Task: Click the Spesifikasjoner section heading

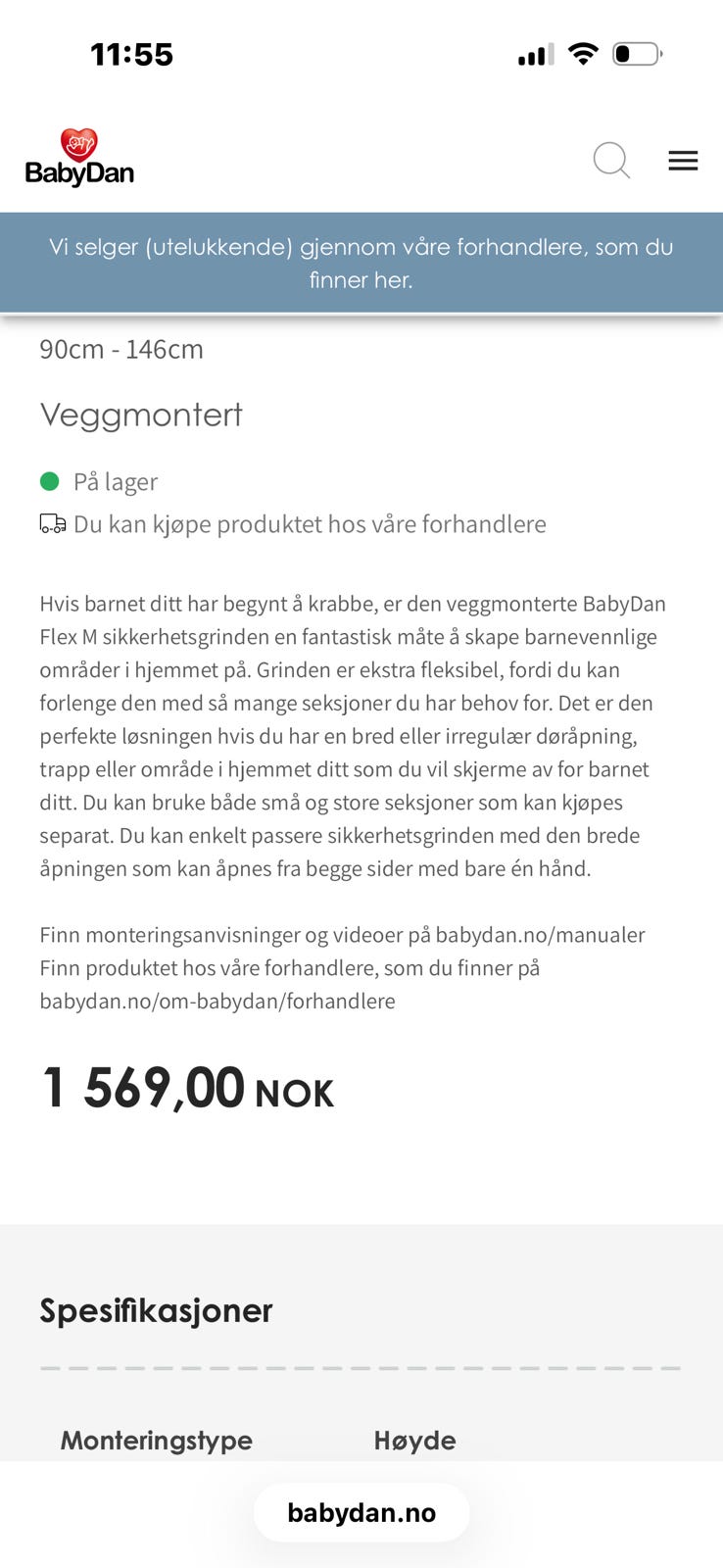Action: pos(155,1310)
